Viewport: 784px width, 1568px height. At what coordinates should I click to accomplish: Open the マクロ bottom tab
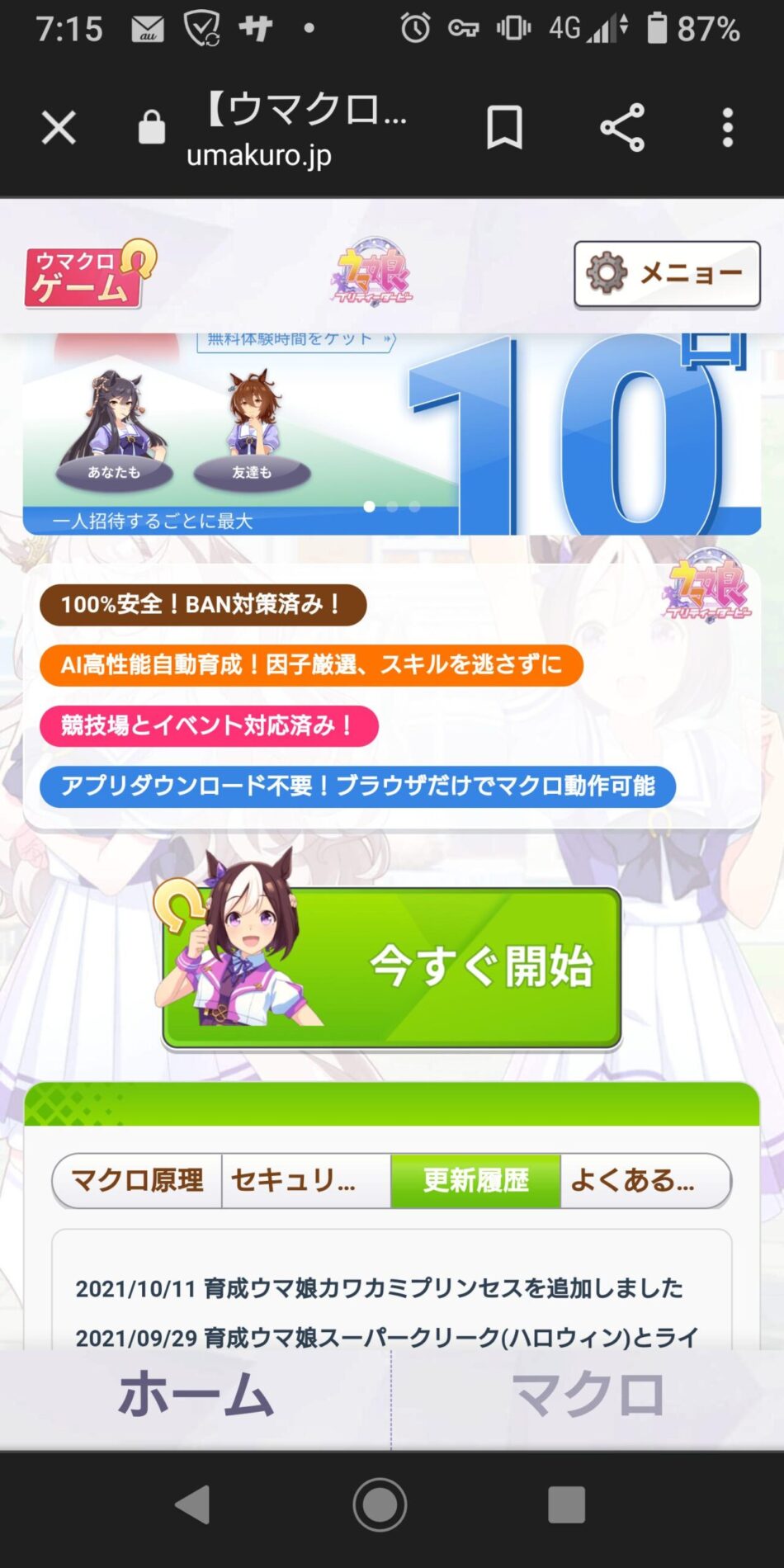point(588,1396)
